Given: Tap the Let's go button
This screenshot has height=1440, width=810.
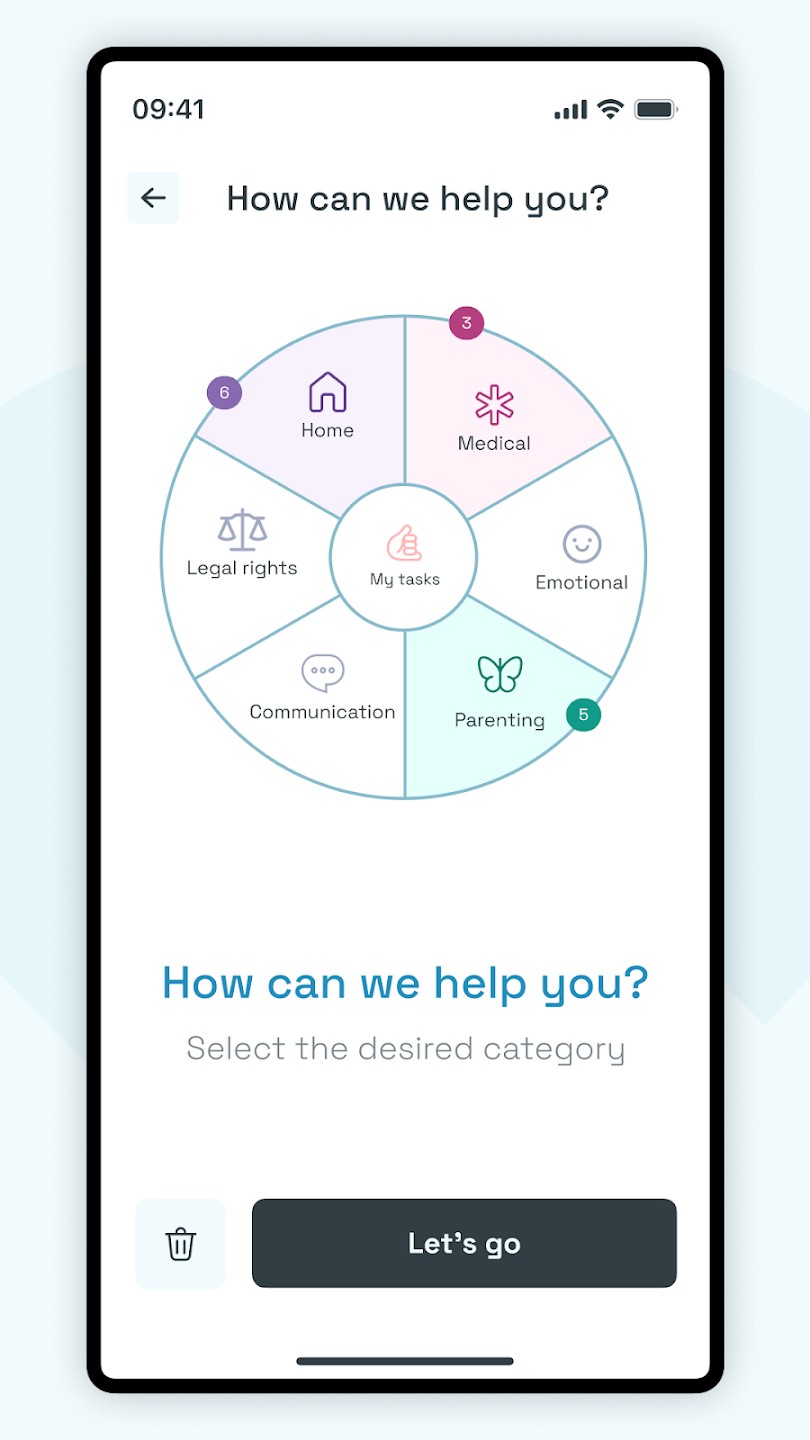Looking at the screenshot, I should click(x=464, y=1244).
